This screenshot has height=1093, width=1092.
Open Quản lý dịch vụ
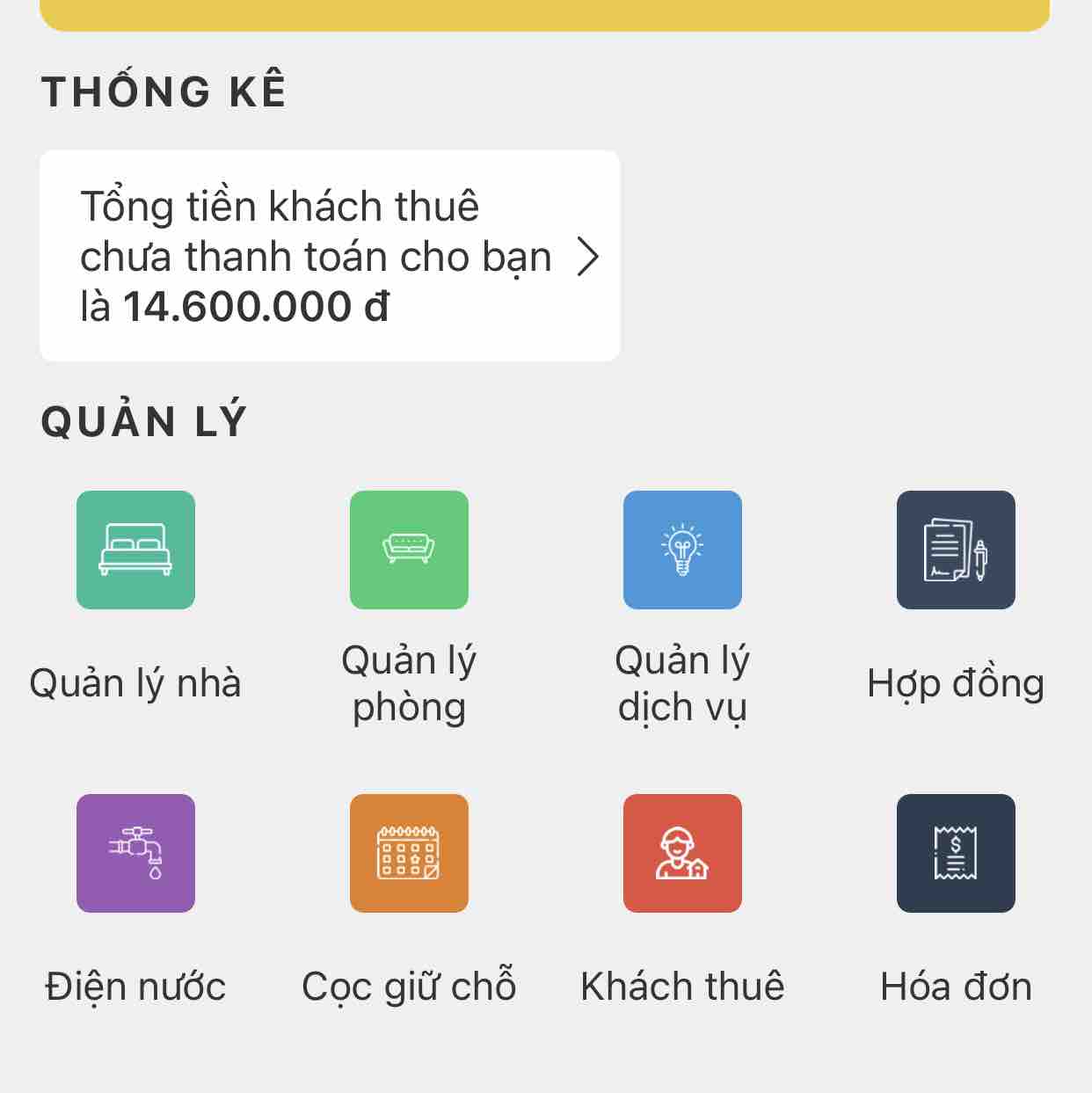[x=682, y=550]
